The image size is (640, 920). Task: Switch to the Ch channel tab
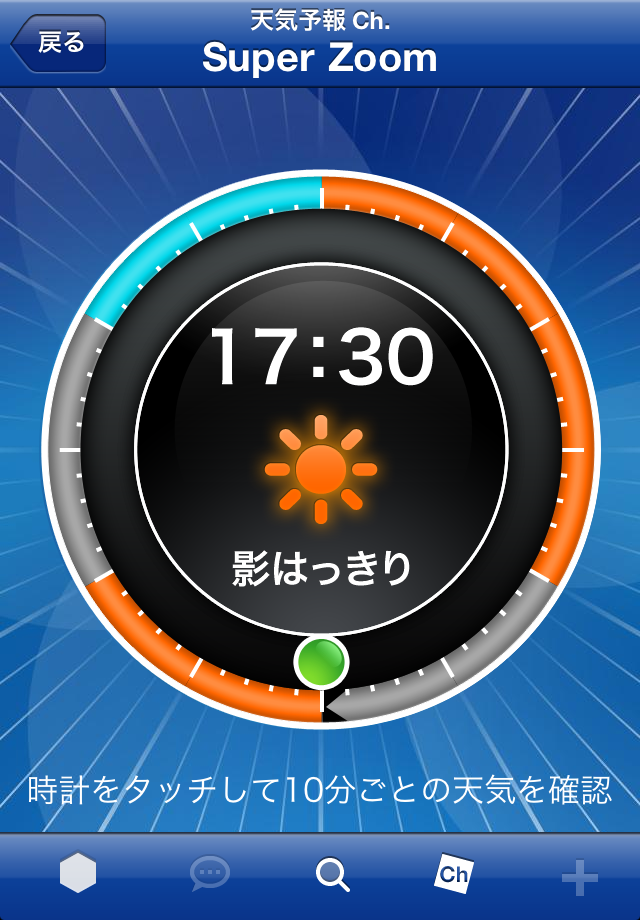pyautogui.click(x=453, y=874)
